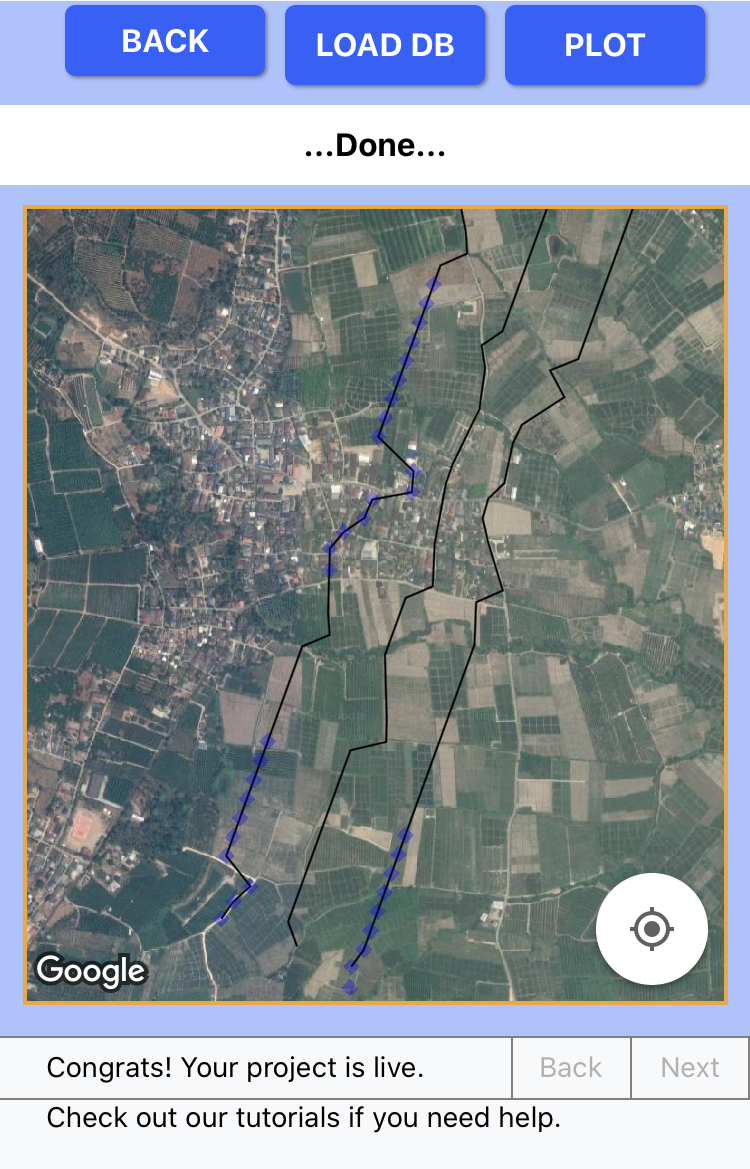Go to the Next tutorial step
Viewport: 750px width, 1169px height.
pos(690,1068)
